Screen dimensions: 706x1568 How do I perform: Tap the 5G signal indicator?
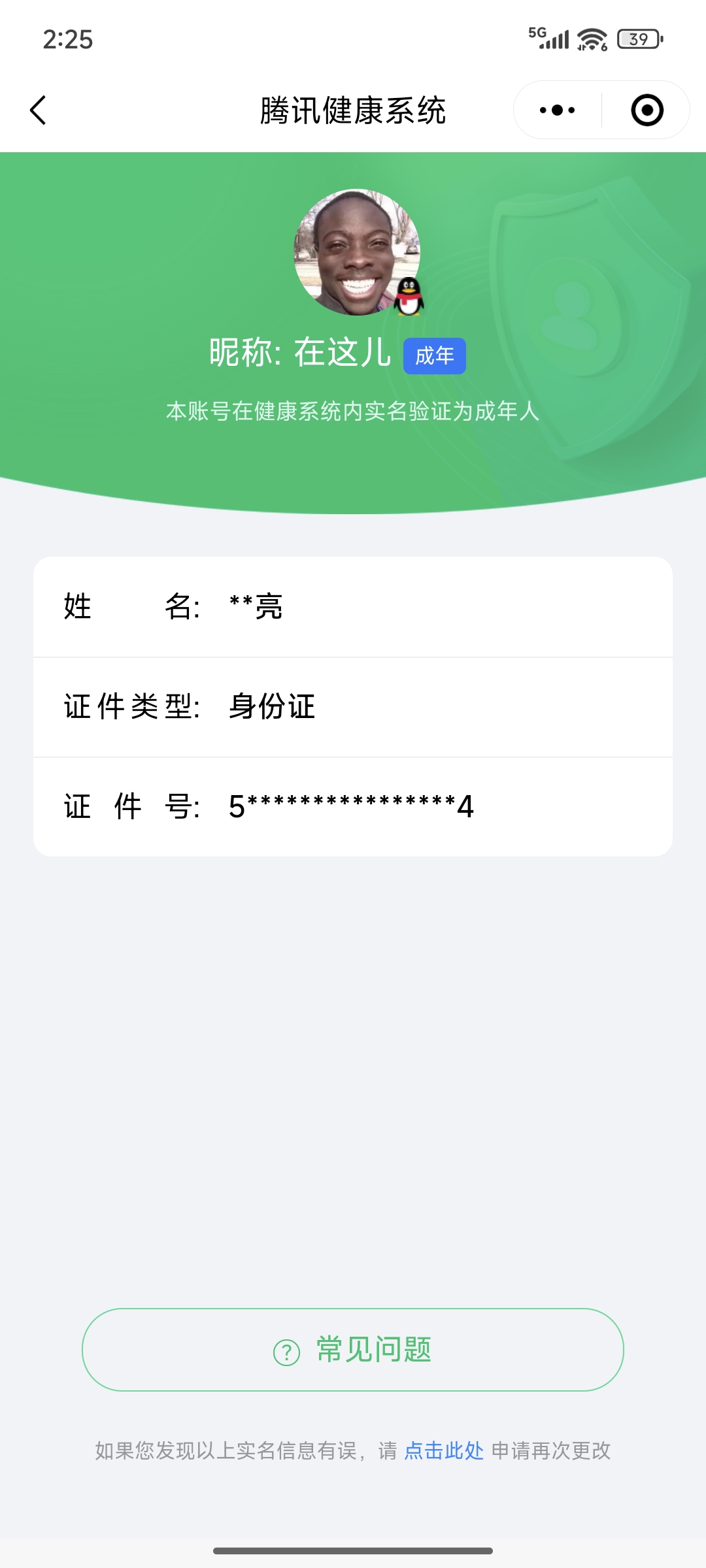pyautogui.click(x=548, y=38)
